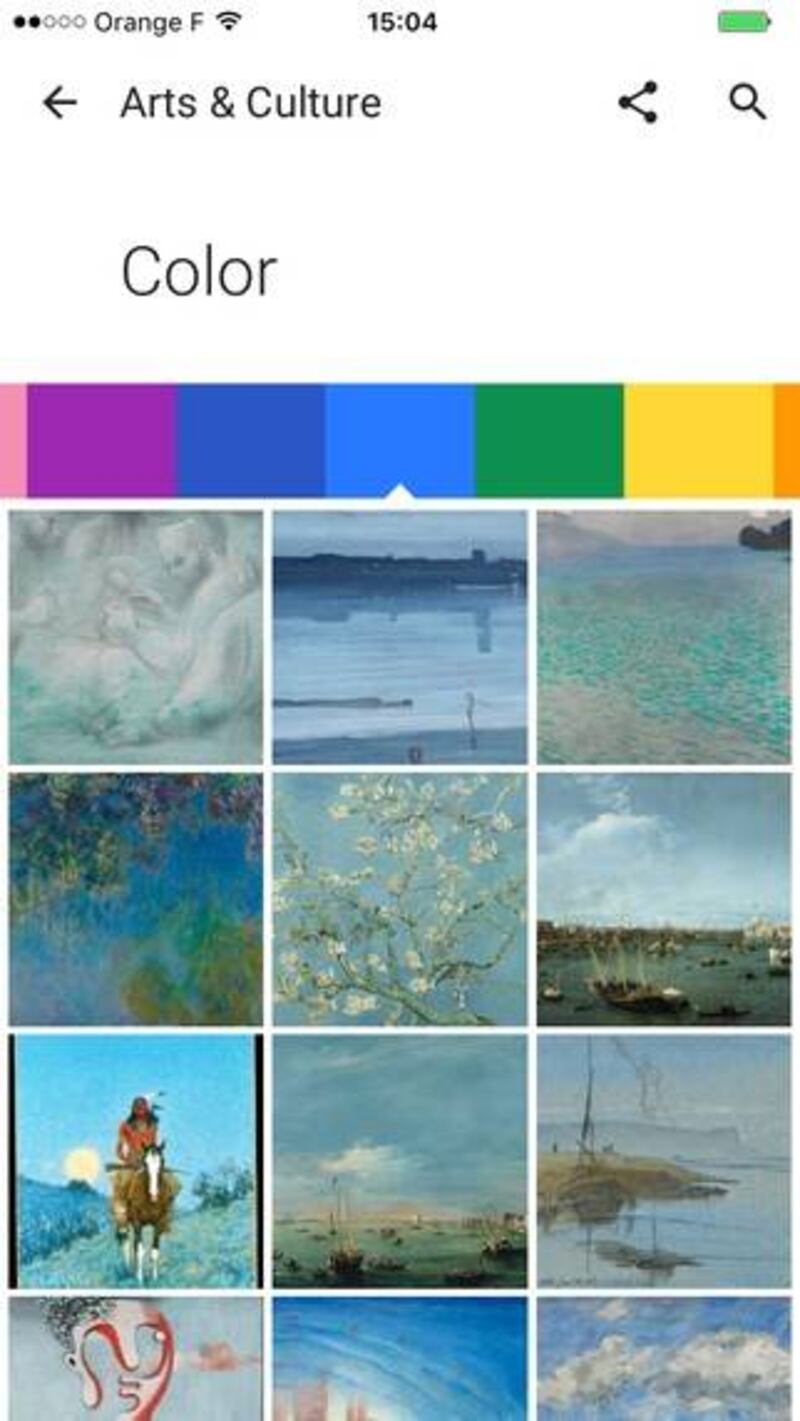View the painting with red abstract face

(136, 1358)
